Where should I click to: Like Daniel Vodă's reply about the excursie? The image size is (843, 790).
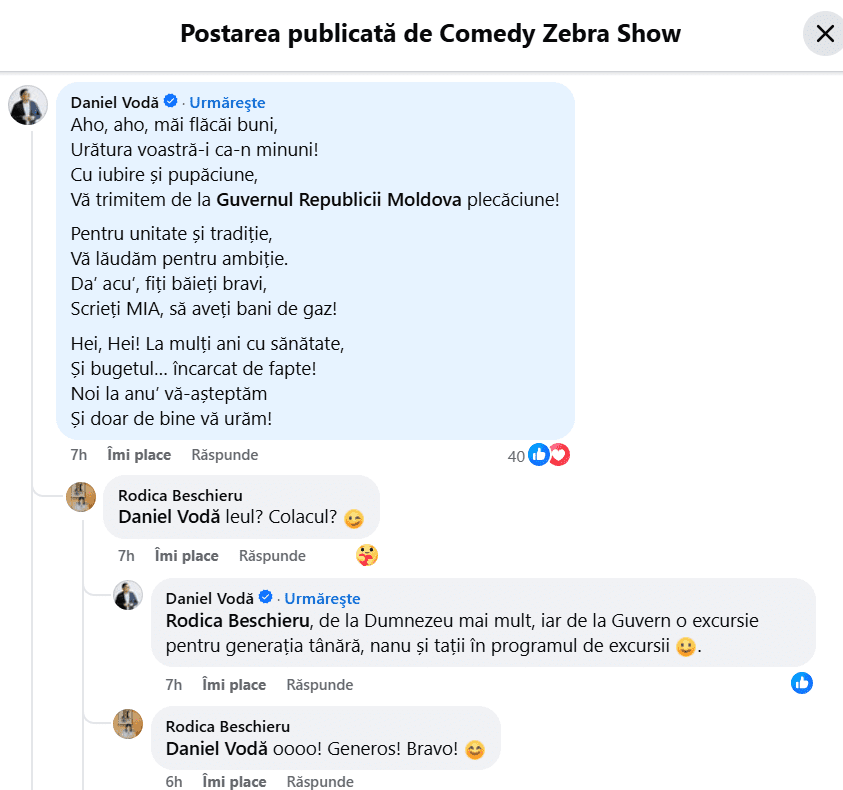(234, 685)
